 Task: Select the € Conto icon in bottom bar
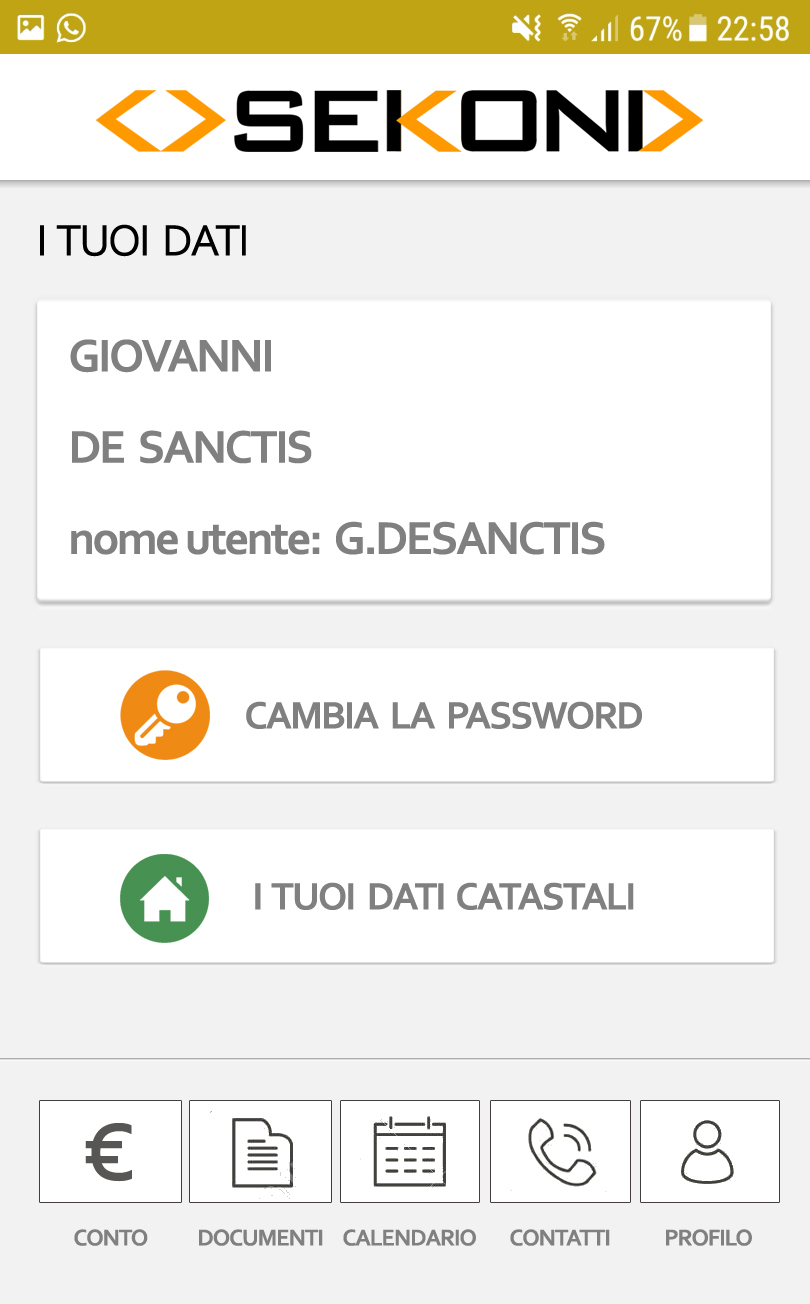[x=110, y=1151]
